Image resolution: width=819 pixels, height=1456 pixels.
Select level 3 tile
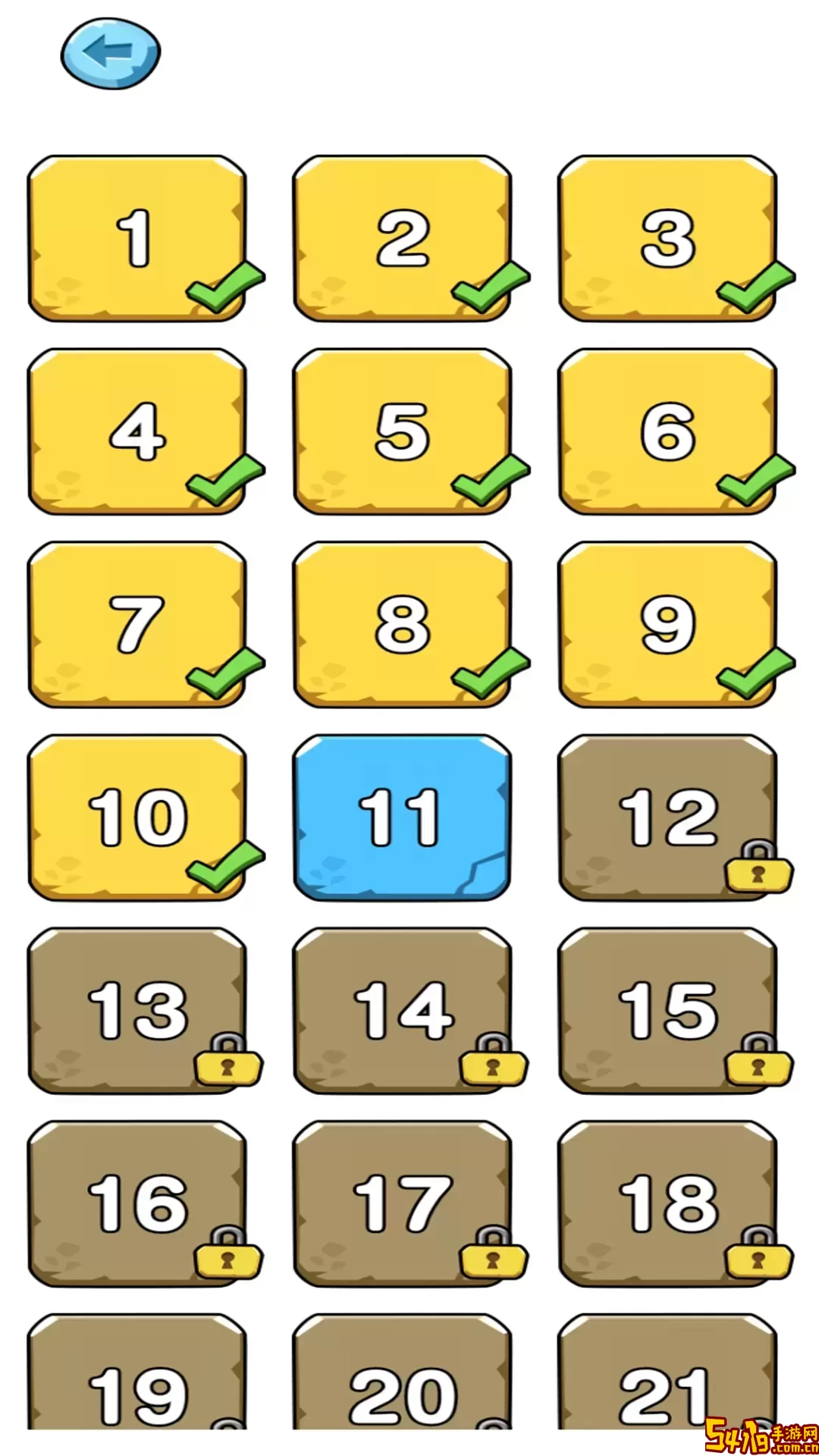coord(667,239)
